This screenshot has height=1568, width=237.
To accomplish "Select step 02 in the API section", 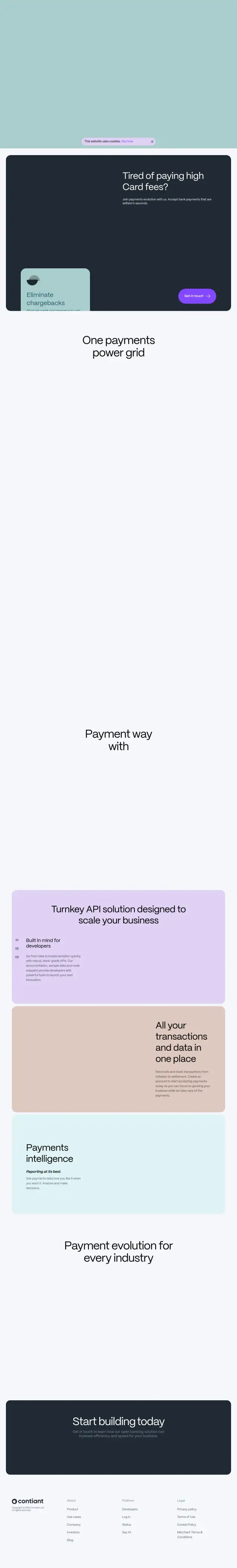I will (x=17, y=948).
